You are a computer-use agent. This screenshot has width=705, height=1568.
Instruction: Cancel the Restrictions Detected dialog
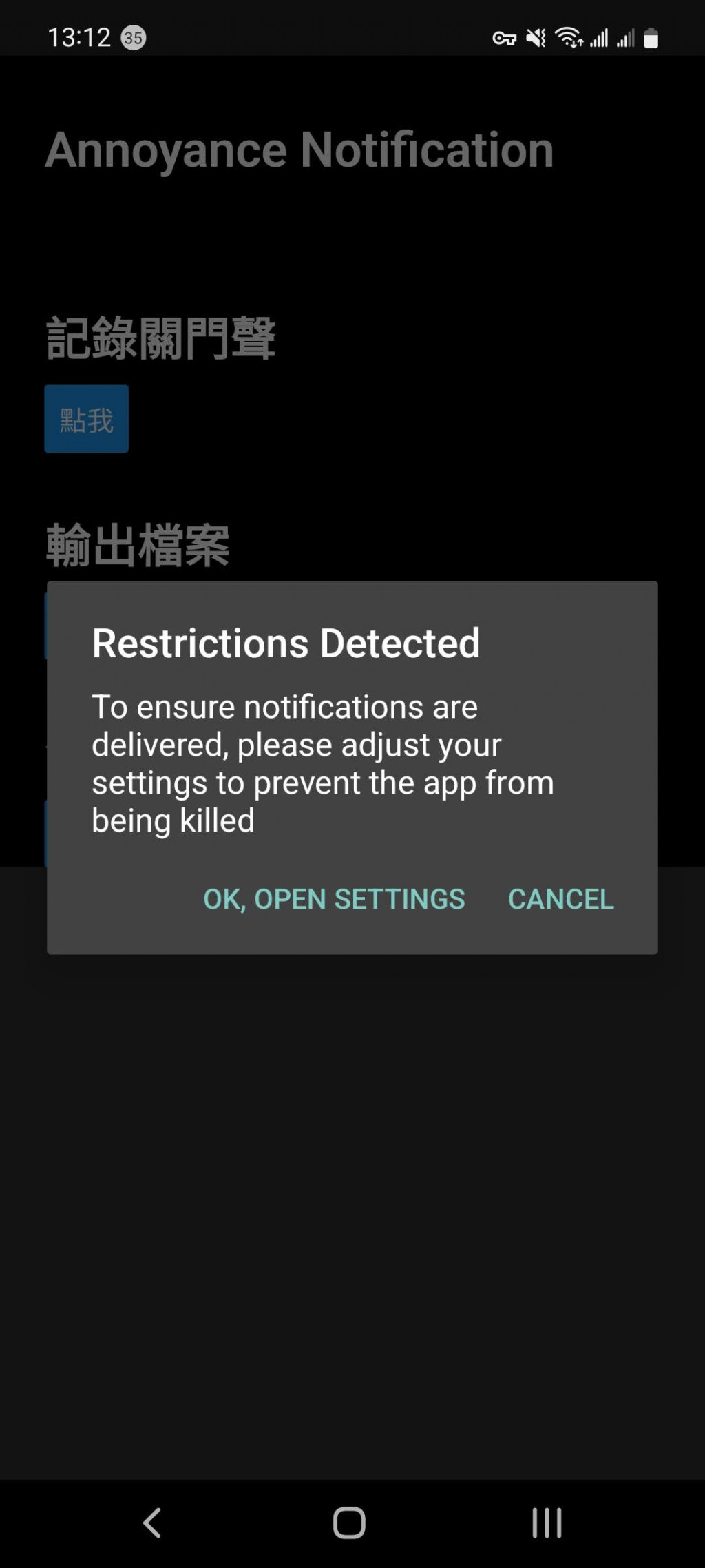coord(560,899)
